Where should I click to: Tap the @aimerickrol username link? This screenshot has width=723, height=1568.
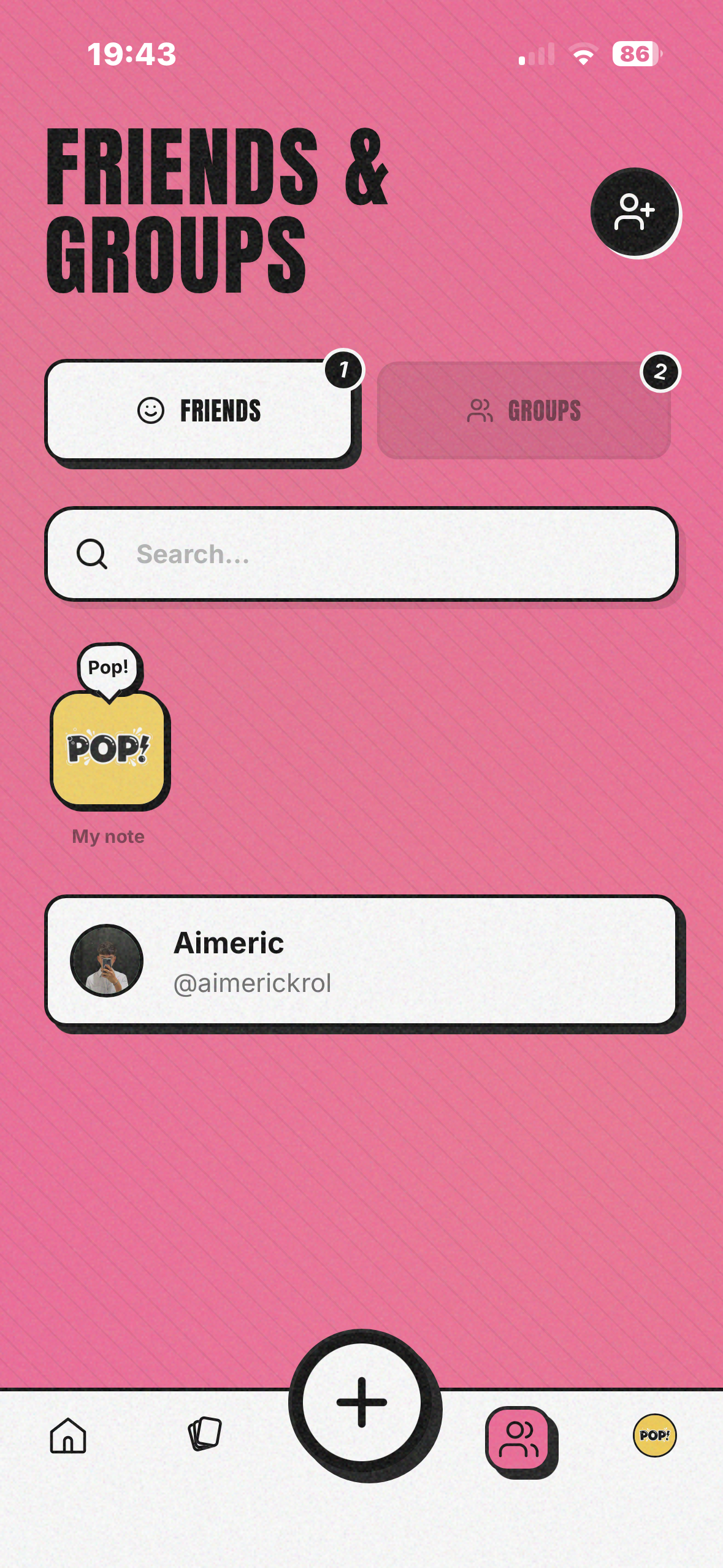click(x=251, y=982)
